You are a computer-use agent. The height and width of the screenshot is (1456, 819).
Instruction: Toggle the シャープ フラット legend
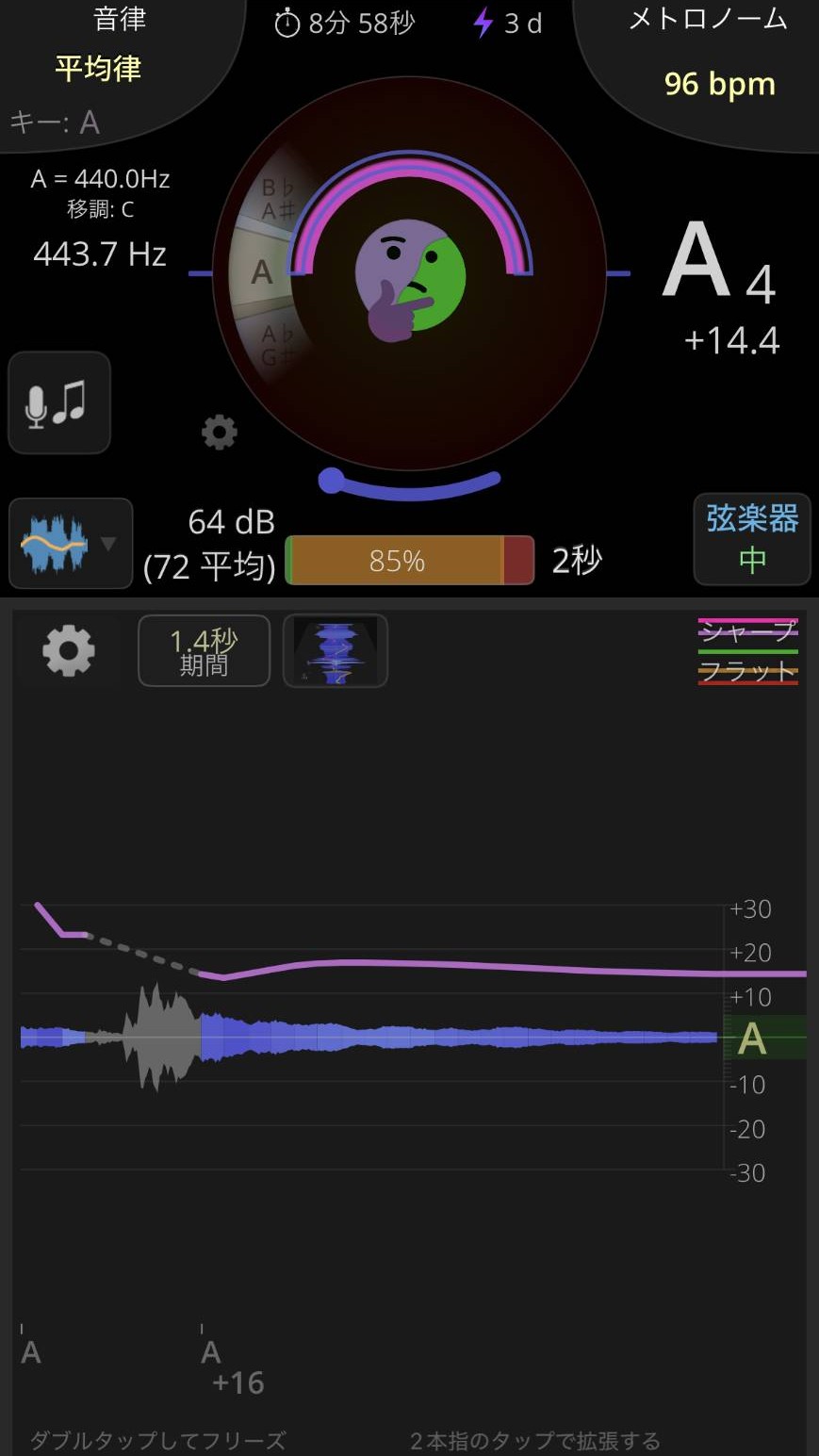(x=747, y=652)
